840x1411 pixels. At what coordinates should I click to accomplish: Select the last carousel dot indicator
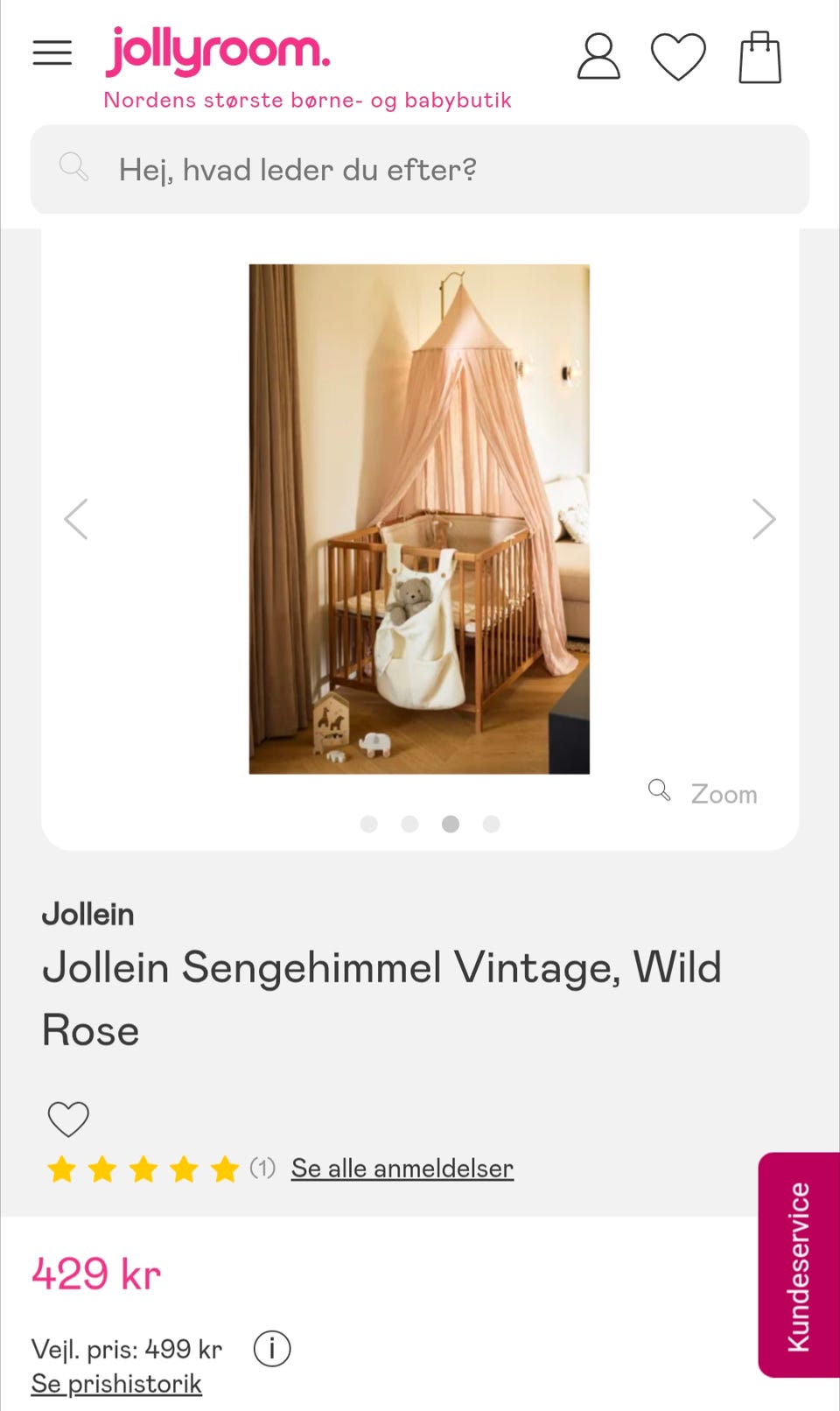[492, 824]
